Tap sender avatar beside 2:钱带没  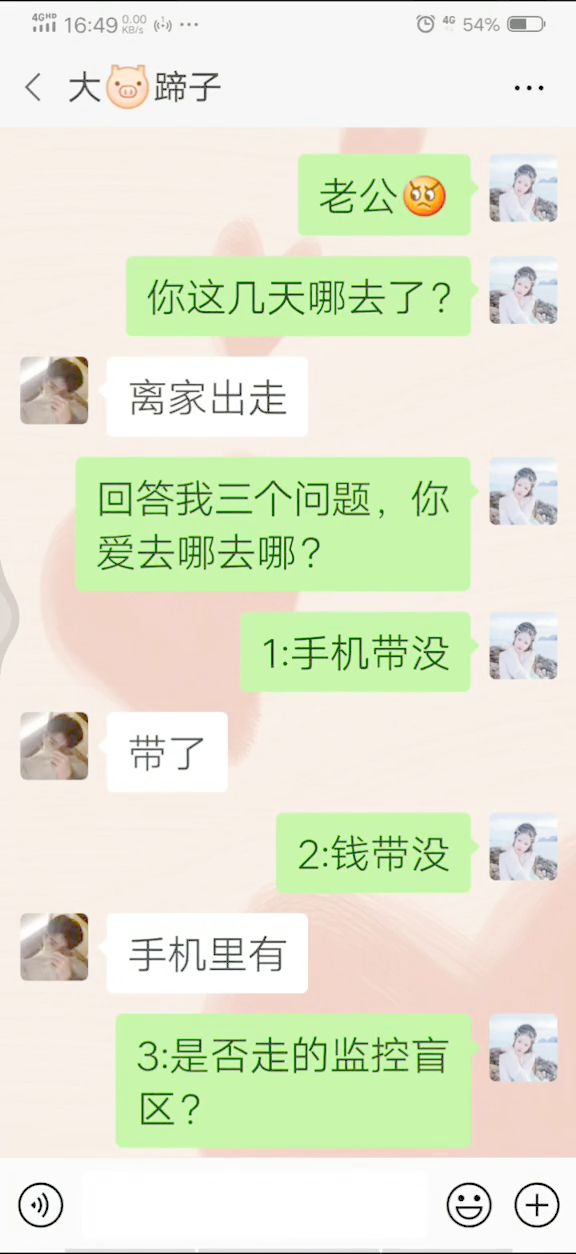523,847
